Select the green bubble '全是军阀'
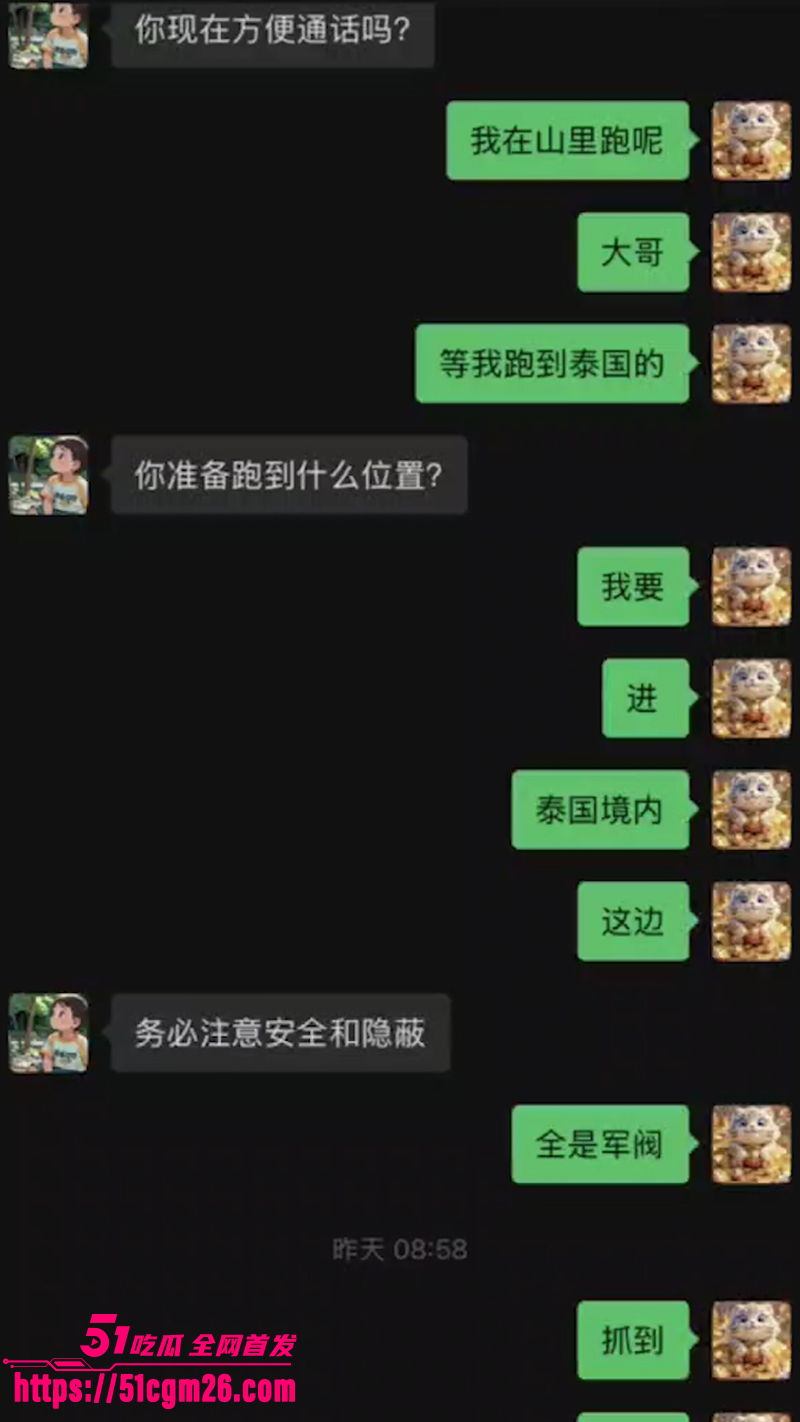The height and width of the screenshot is (1422, 800). (x=600, y=1144)
